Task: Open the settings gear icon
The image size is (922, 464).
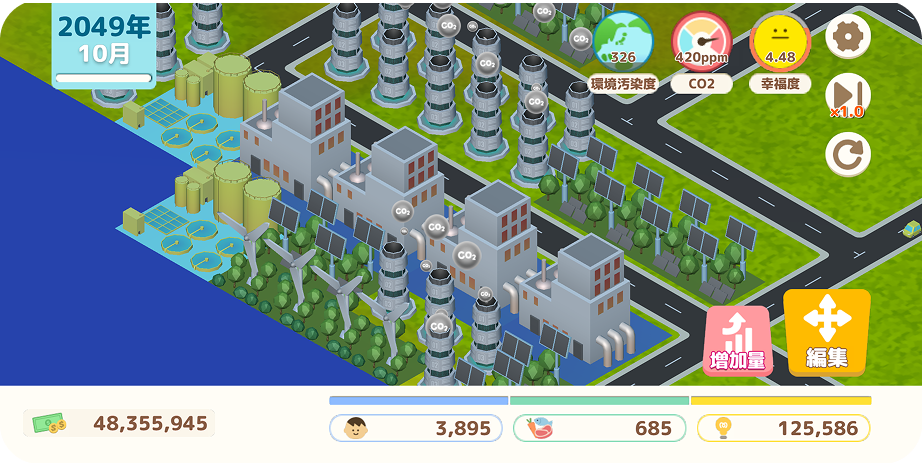Action: [847, 37]
